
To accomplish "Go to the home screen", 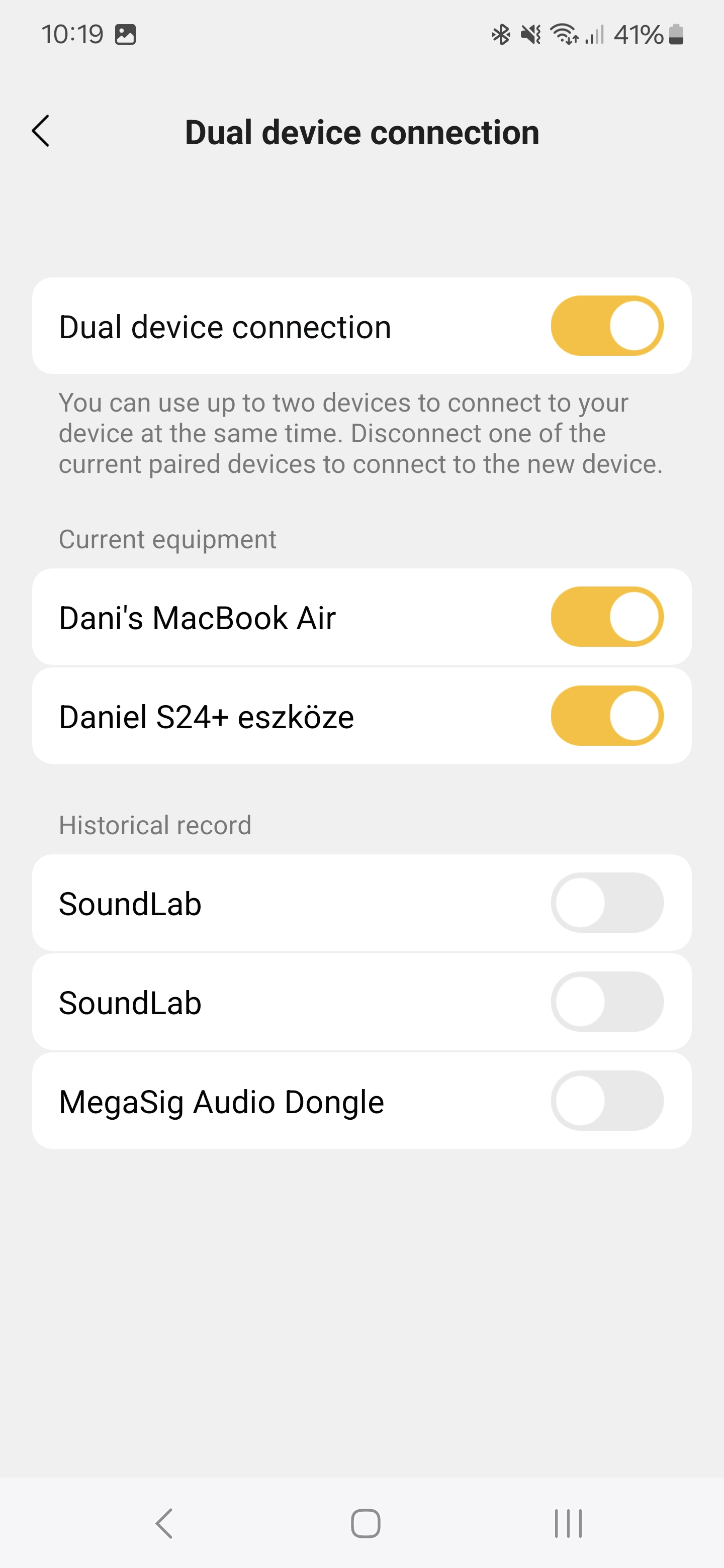I will point(366,1523).
